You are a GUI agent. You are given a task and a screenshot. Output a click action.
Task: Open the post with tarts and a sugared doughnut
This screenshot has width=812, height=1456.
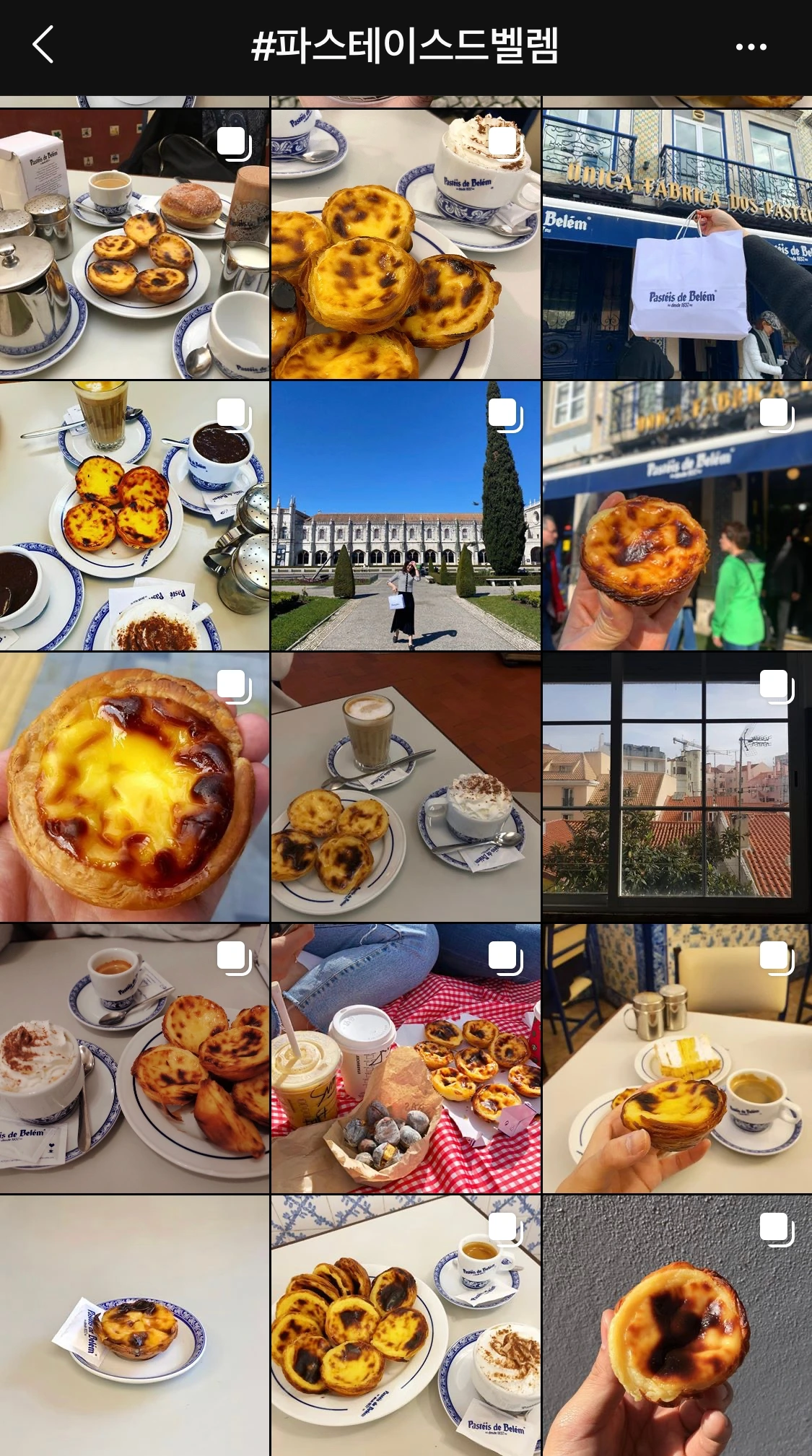[x=134, y=244]
